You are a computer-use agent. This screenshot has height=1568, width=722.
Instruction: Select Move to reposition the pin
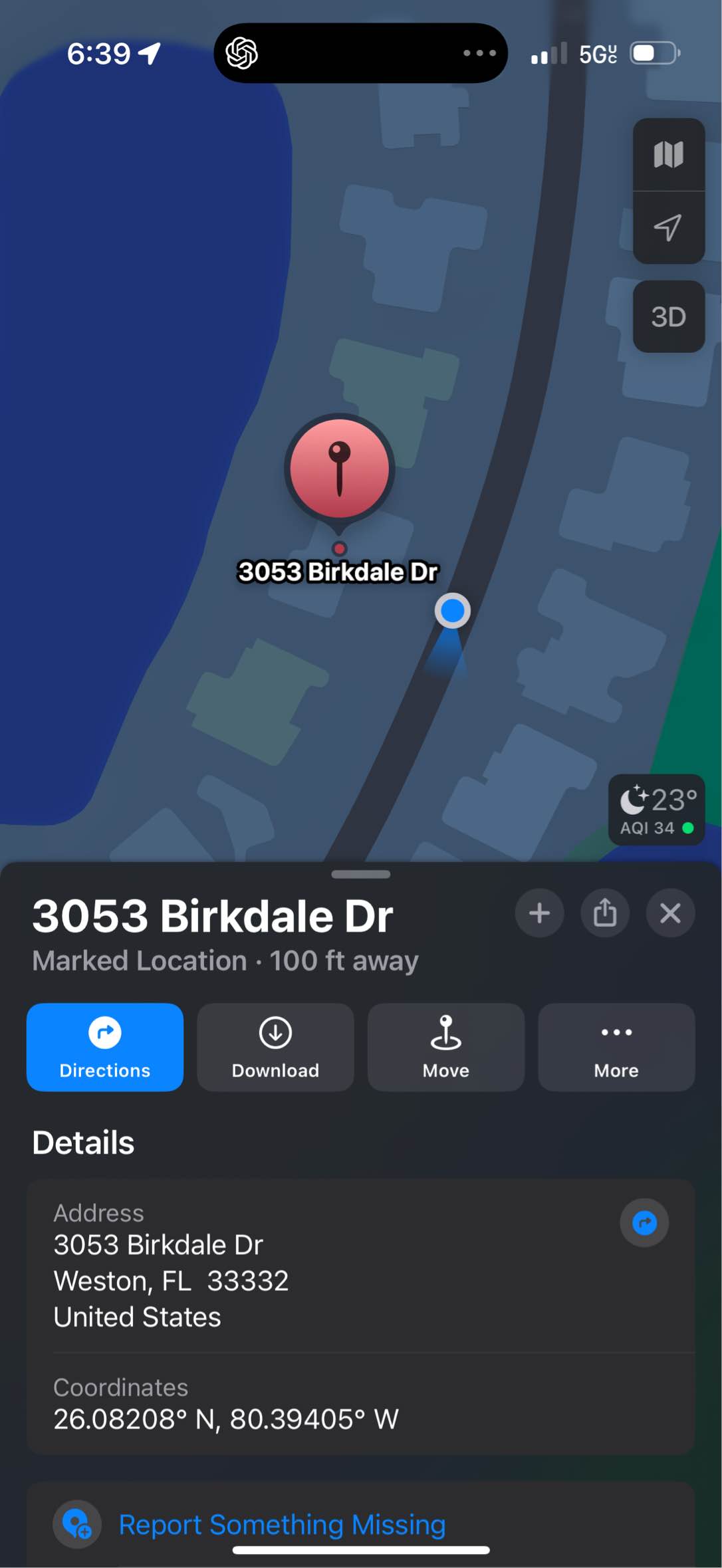pos(446,1047)
